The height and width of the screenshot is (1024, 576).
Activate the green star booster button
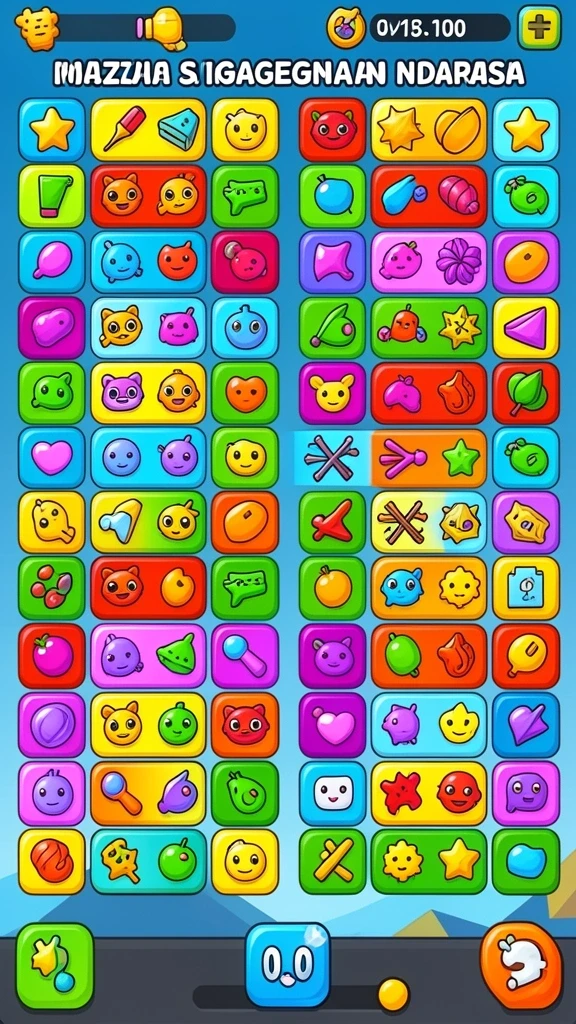pos(55,965)
